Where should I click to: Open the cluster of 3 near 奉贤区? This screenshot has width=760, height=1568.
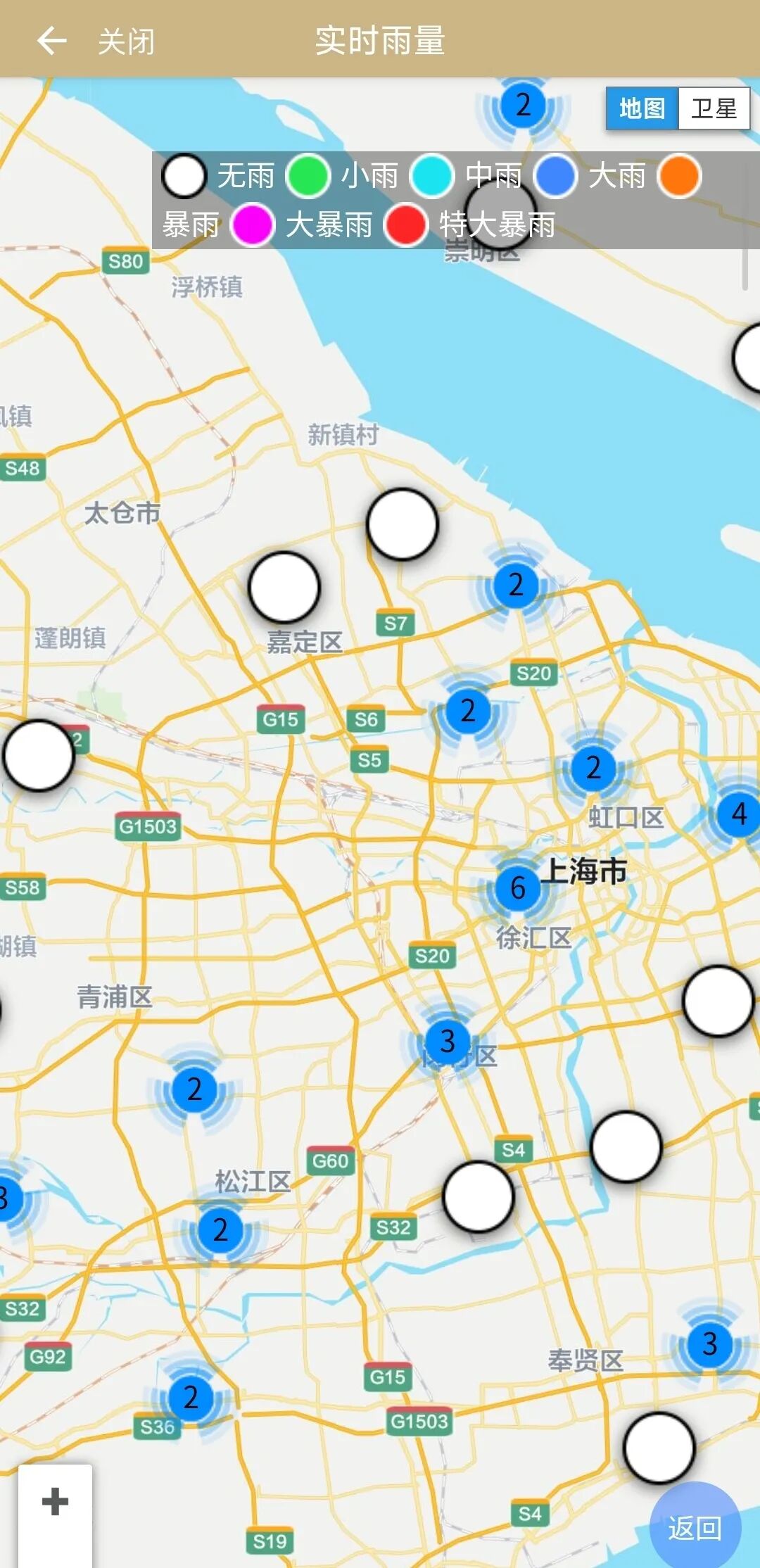tap(709, 1343)
